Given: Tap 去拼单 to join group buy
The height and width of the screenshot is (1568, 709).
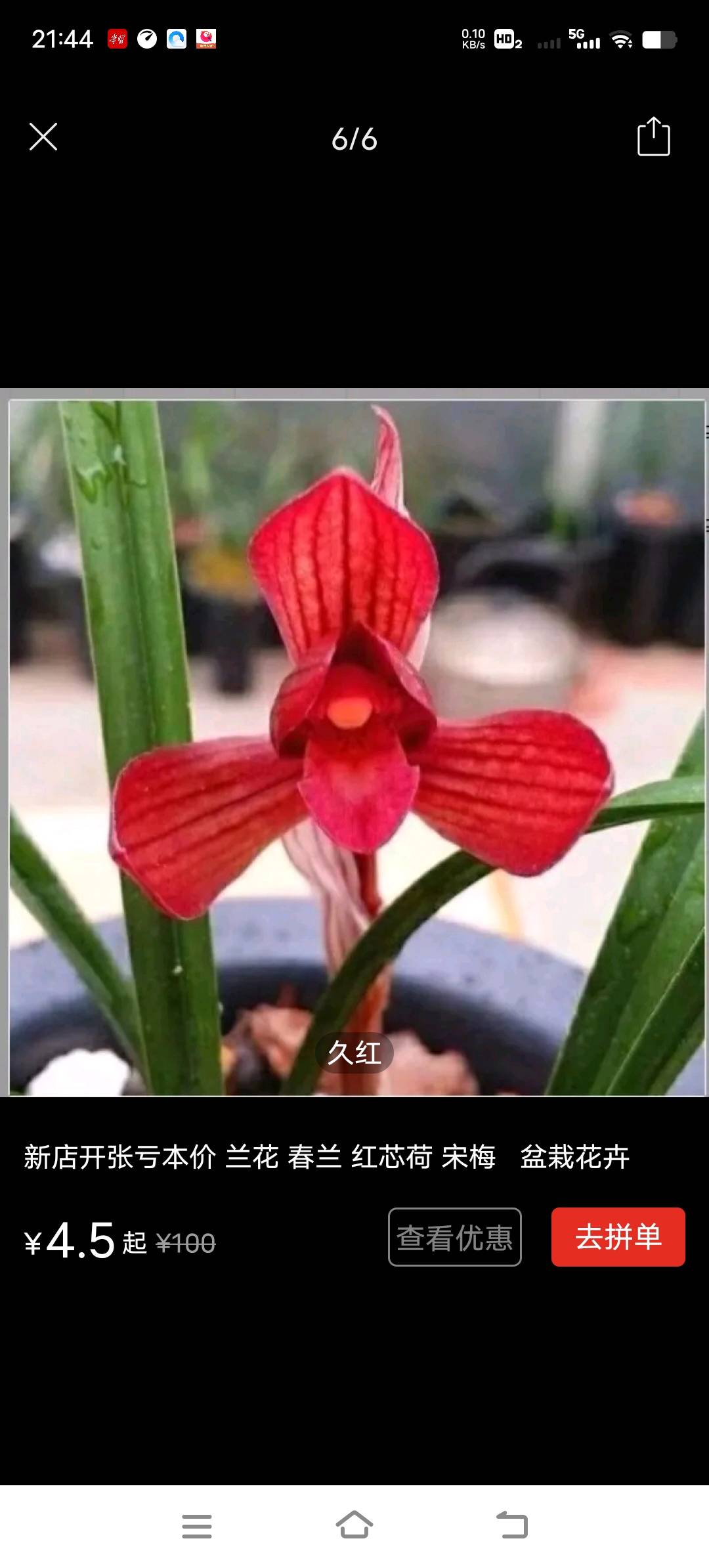Looking at the screenshot, I should point(618,1237).
